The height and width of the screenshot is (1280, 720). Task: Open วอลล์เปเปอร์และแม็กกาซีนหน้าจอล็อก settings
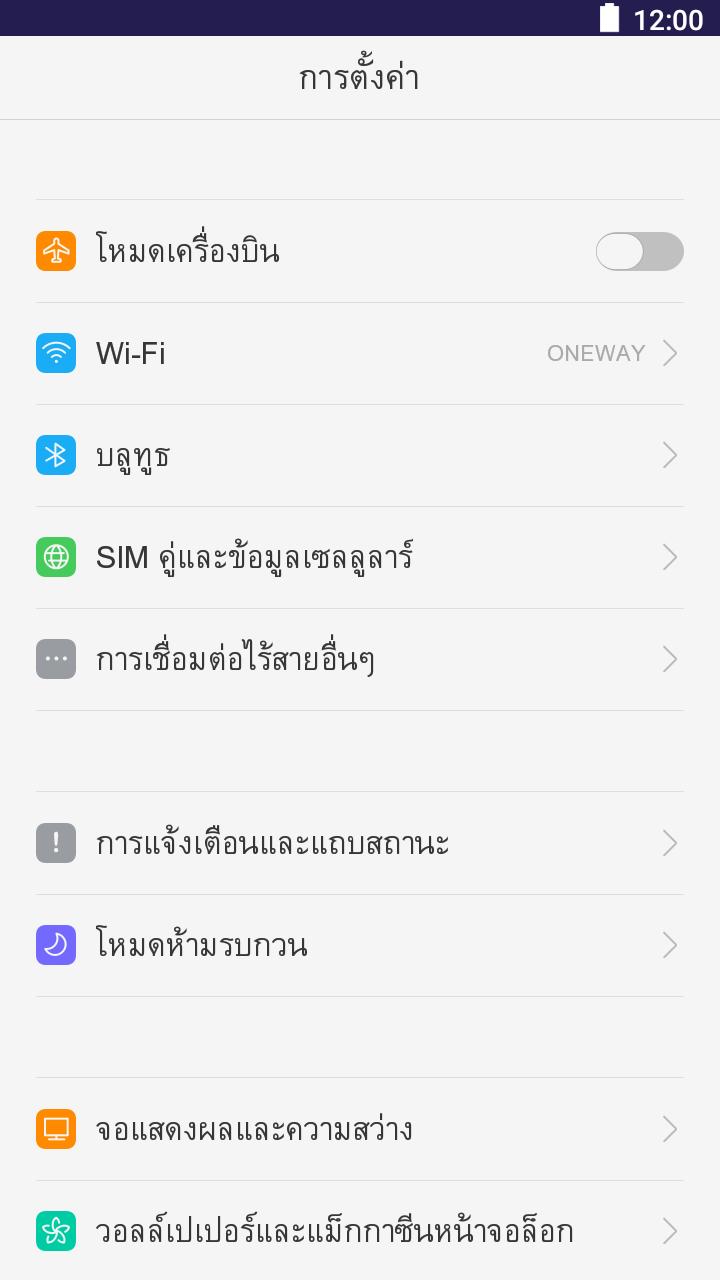pos(360,1231)
